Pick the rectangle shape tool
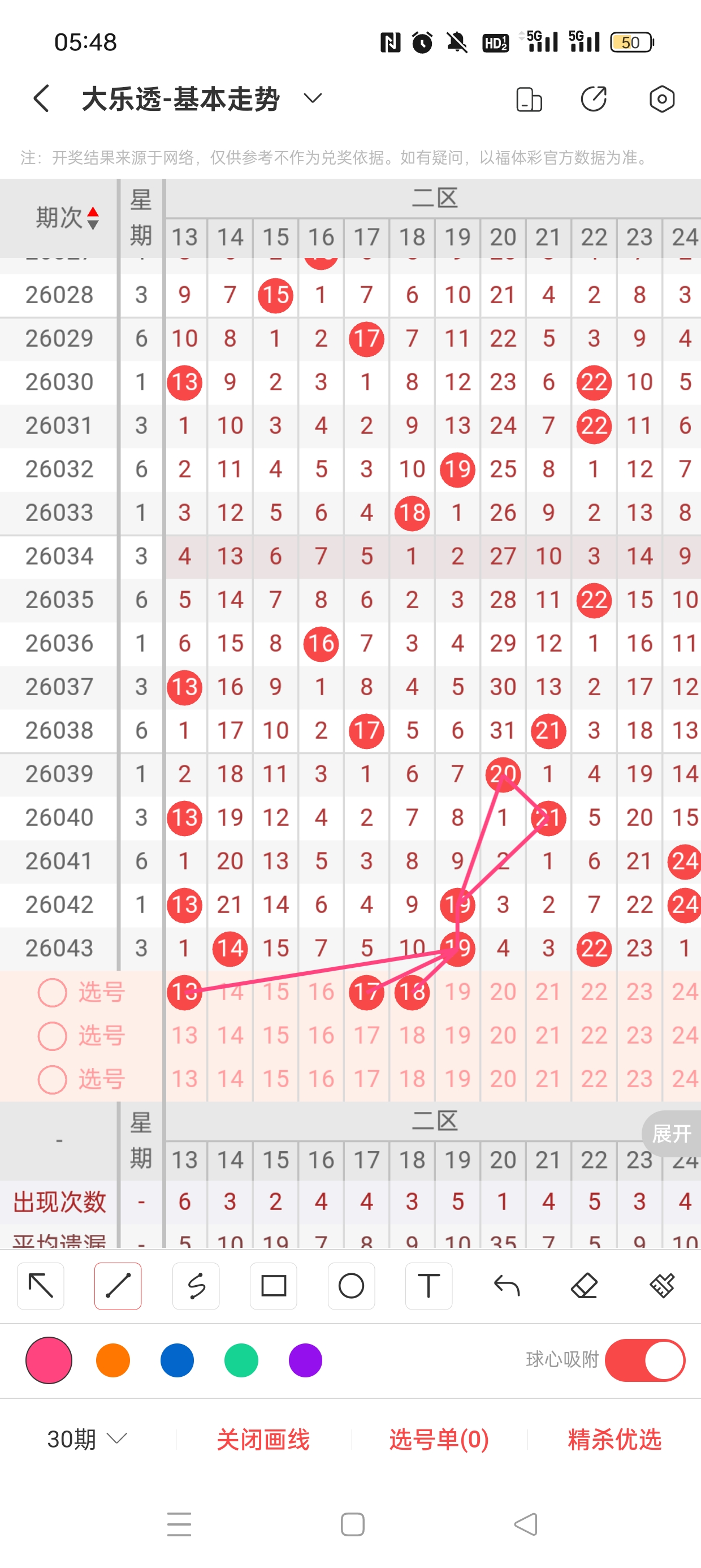This screenshot has width=701, height=1568. click(x=273, y=1286)
